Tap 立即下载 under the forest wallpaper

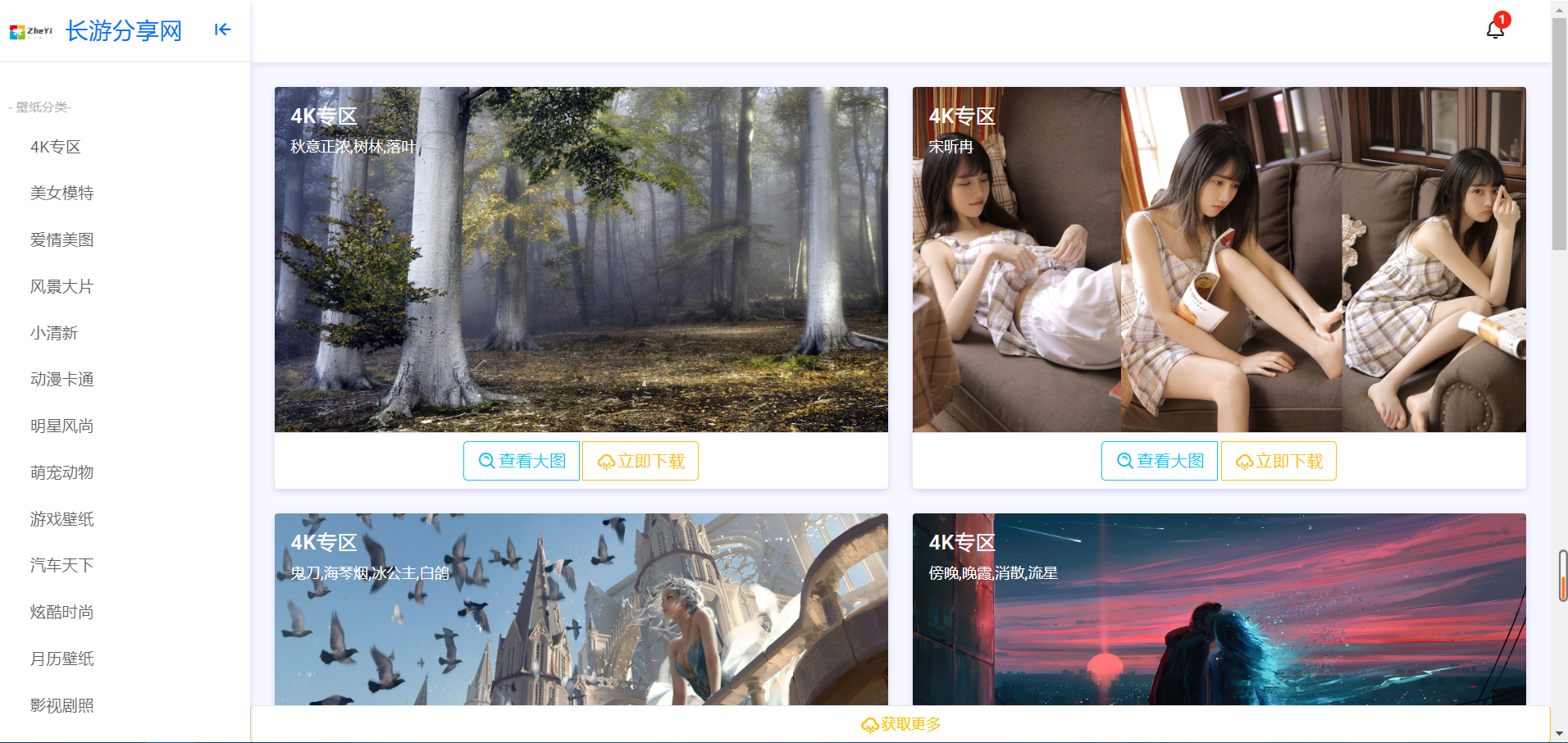coord(640,461)
